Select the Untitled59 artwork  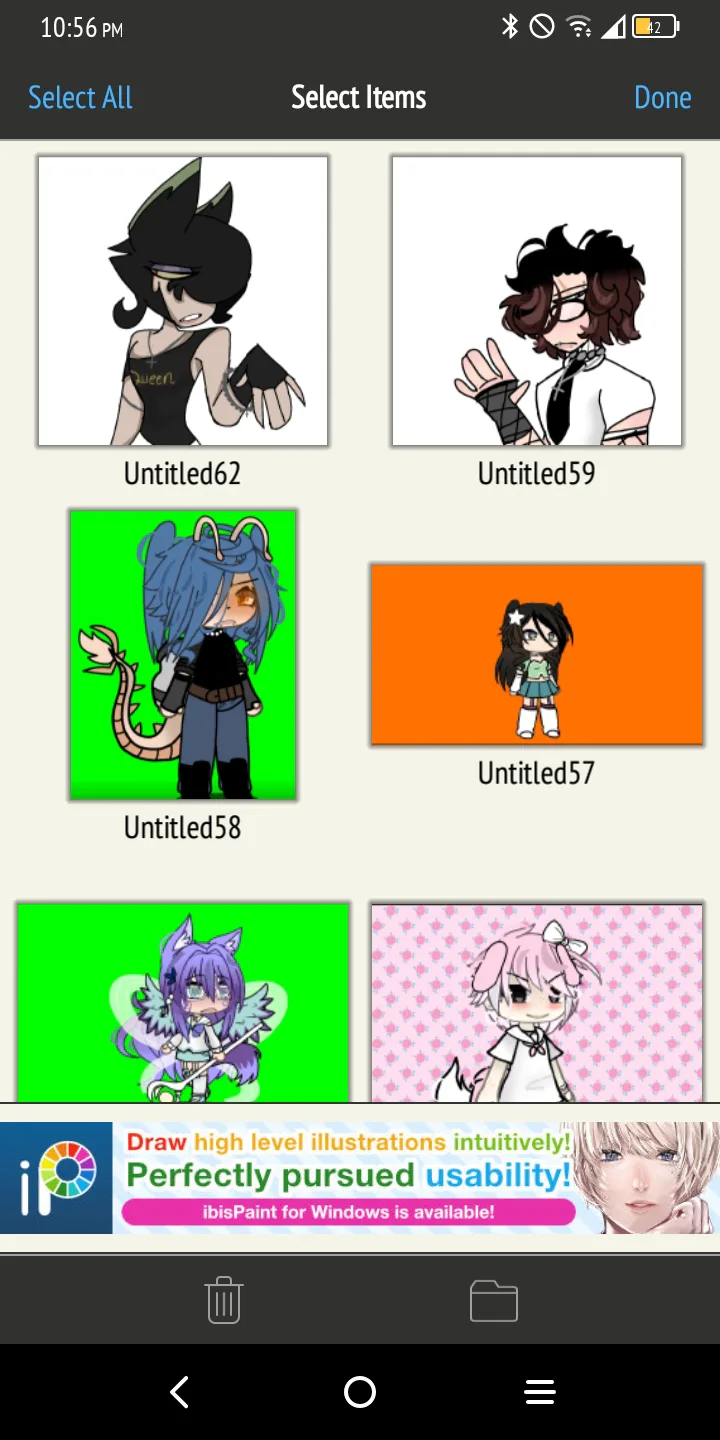click(537, 301)
